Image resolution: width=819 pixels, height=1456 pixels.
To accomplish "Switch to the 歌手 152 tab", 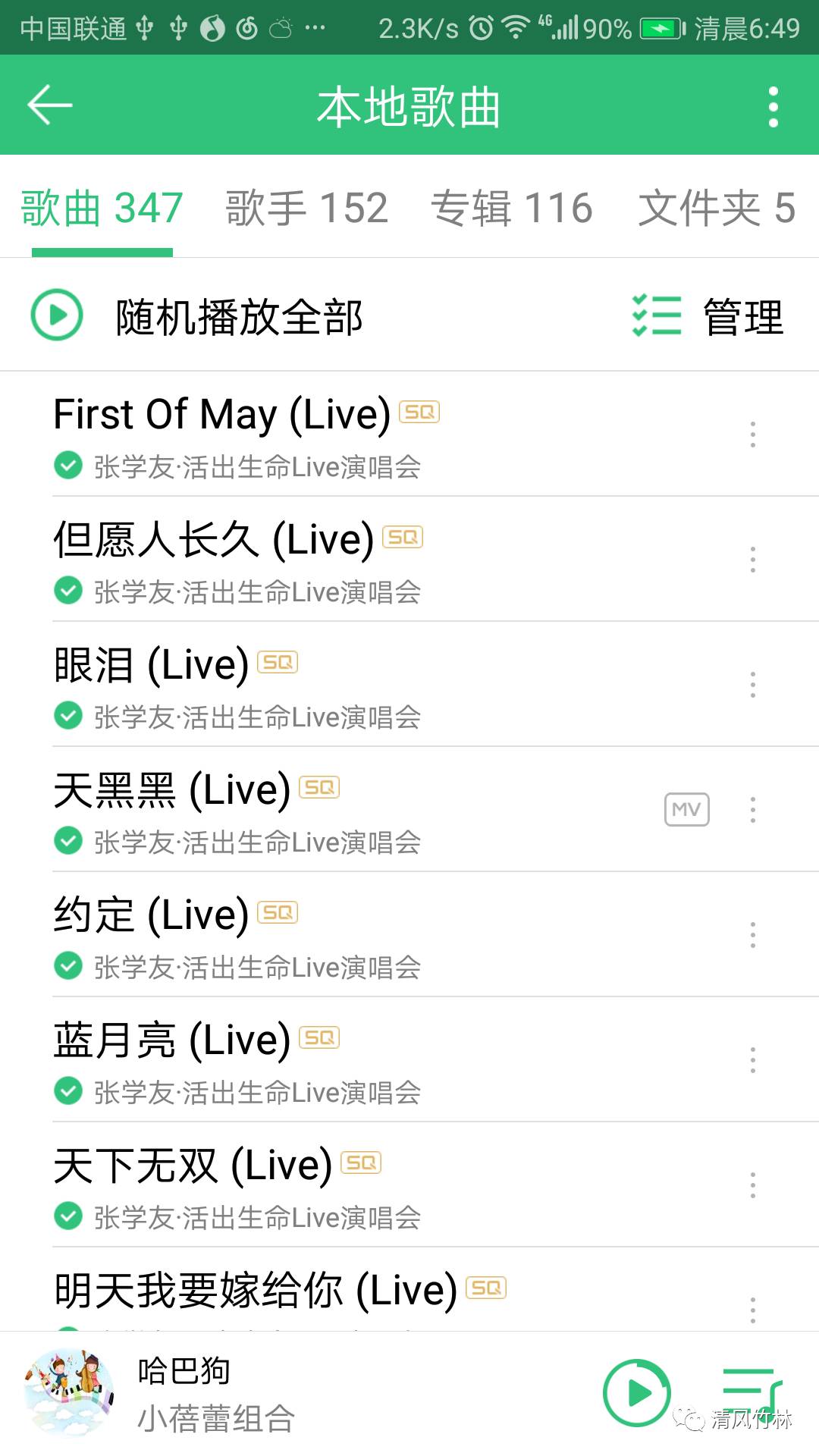I will click(306, 208).
